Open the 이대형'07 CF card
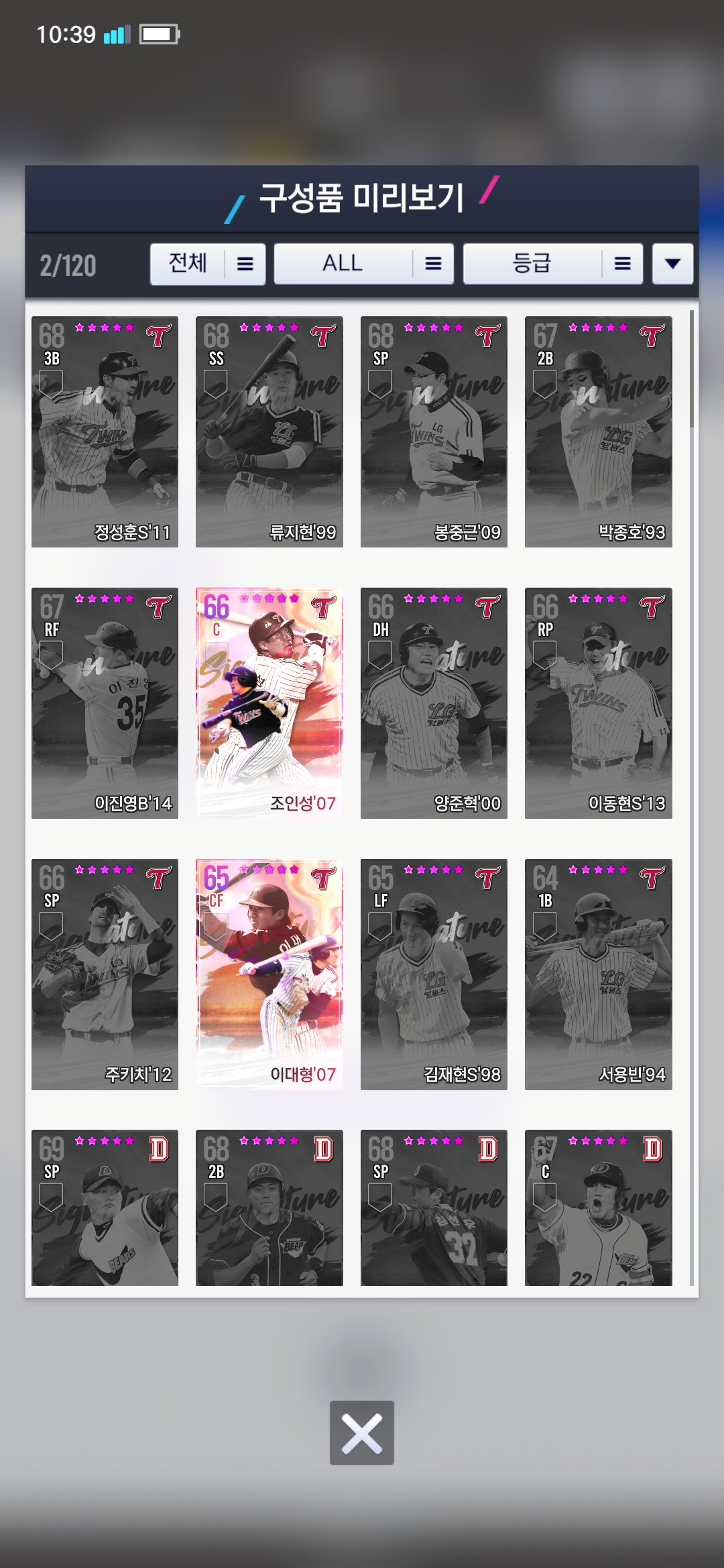This screenshot has width=724, height=1568. point(269,974)
